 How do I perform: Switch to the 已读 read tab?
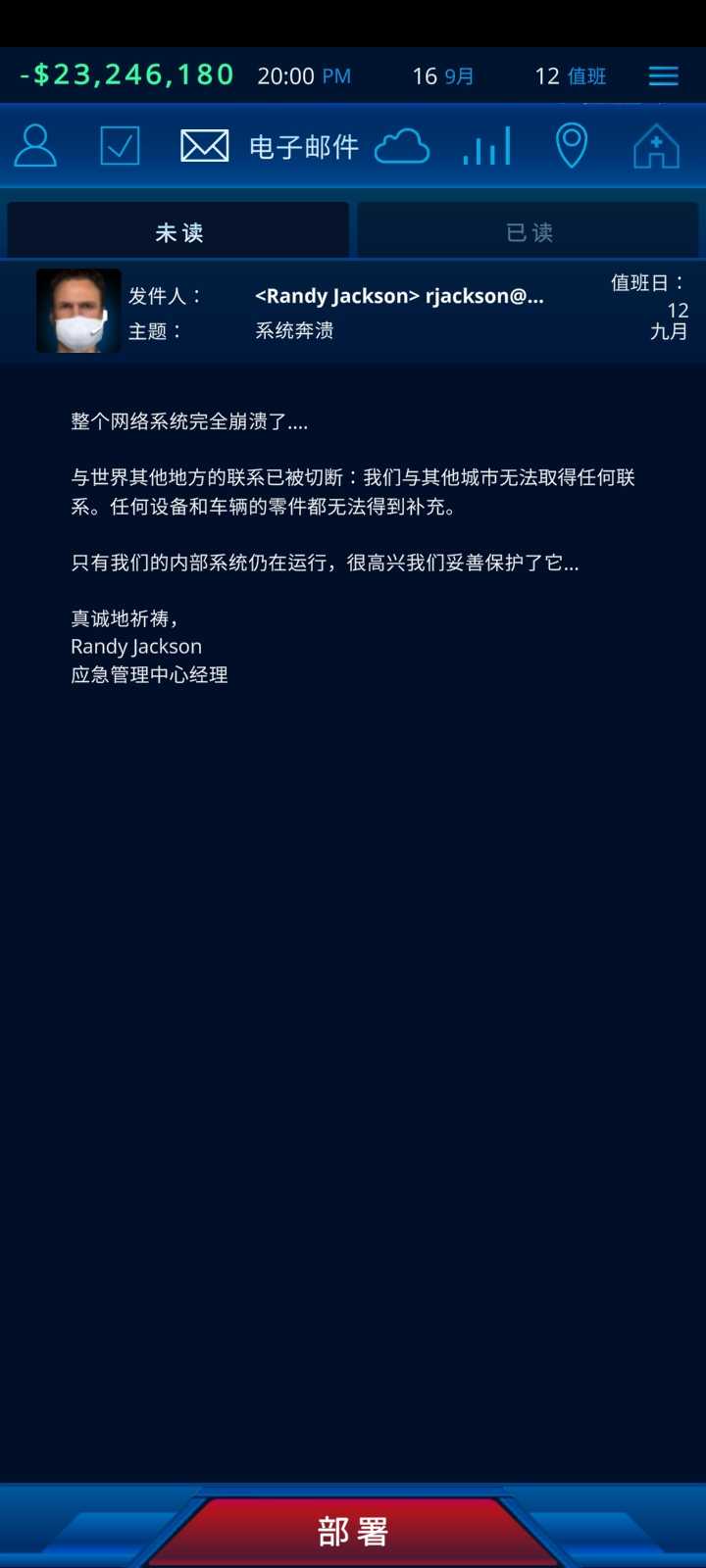pos(529,232)
